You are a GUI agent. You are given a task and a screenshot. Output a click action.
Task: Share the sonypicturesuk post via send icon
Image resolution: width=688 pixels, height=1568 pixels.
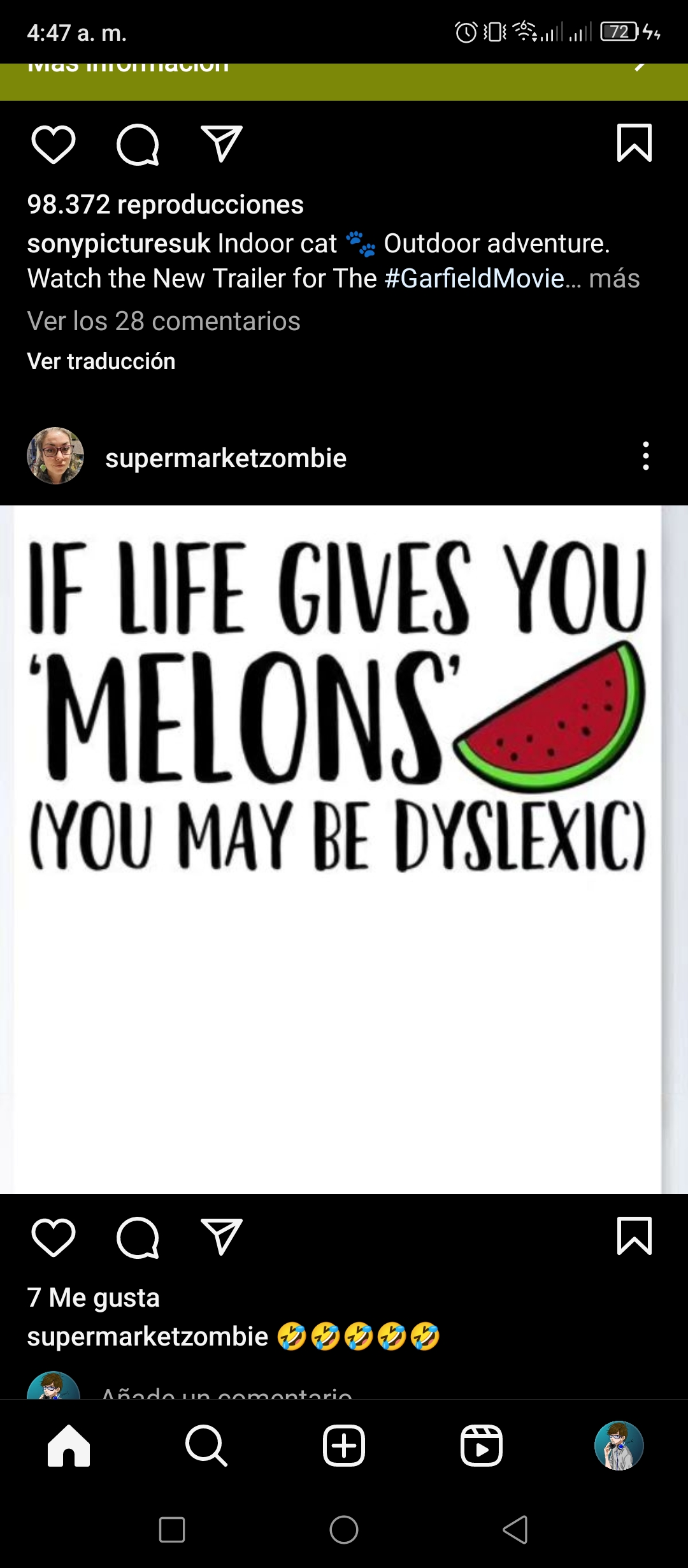pyautogui.click(x=222, y=143)
